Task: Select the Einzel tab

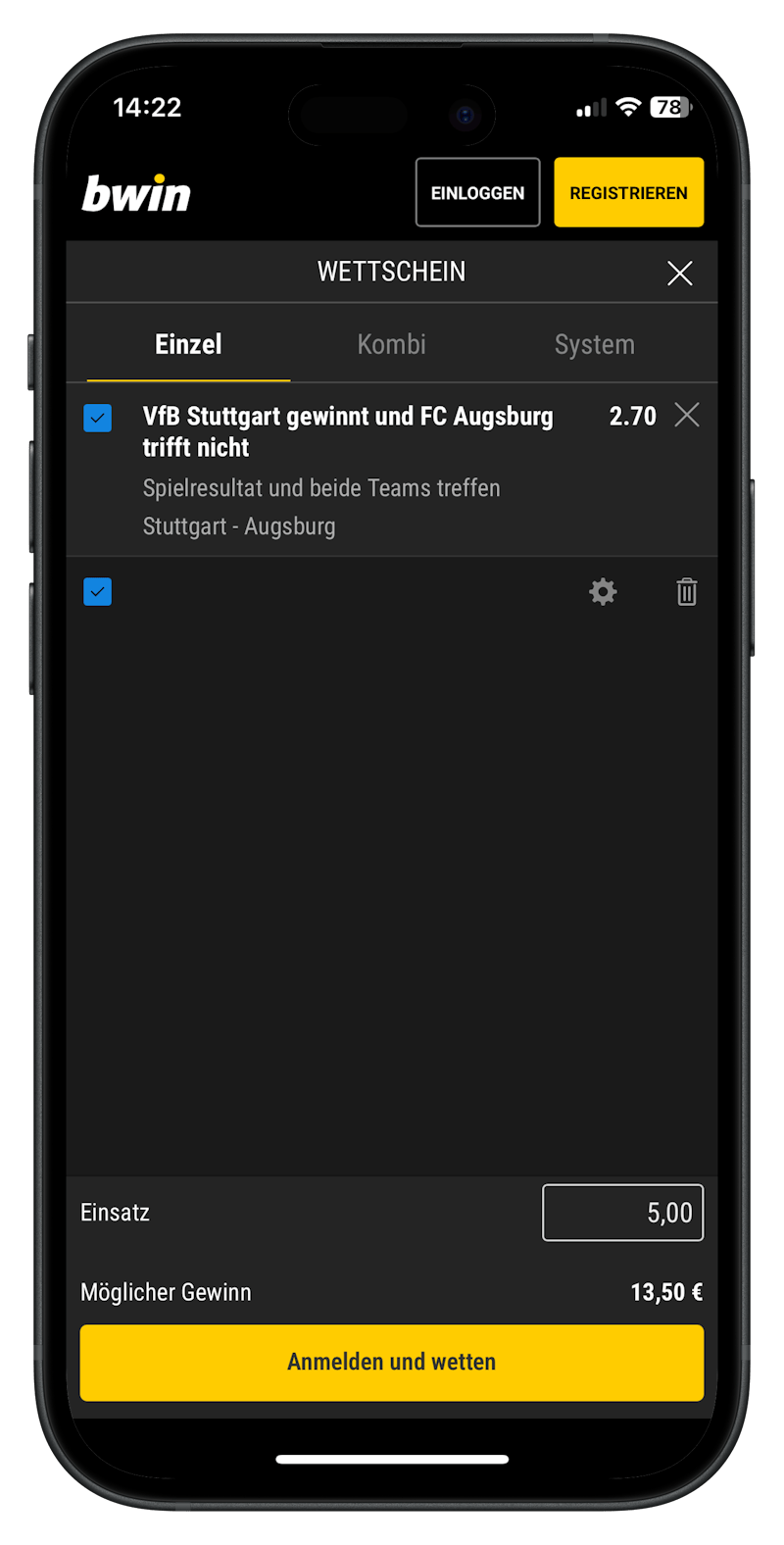Action: click(x=188, y=344)
